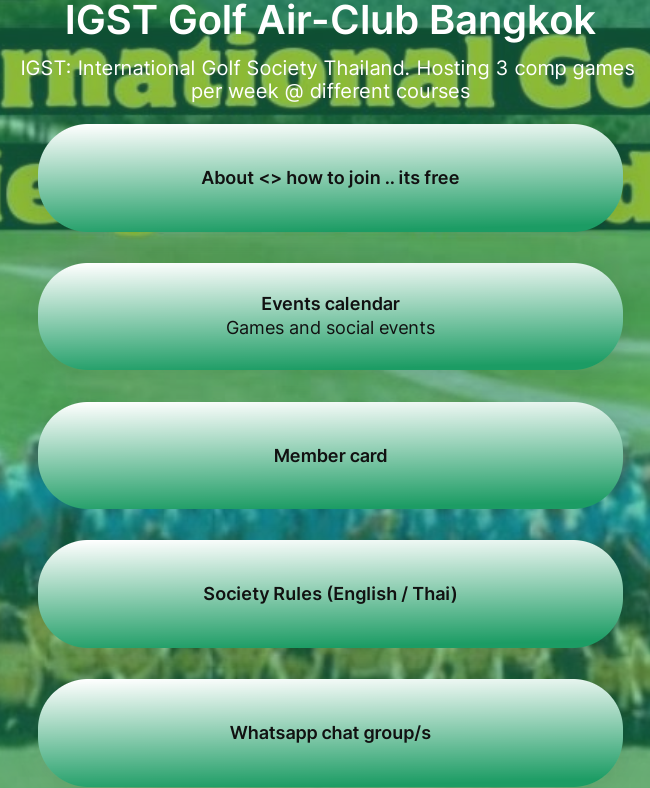
Task: Open Society Rules (English / Thai)
Action: tap(330, 594)
